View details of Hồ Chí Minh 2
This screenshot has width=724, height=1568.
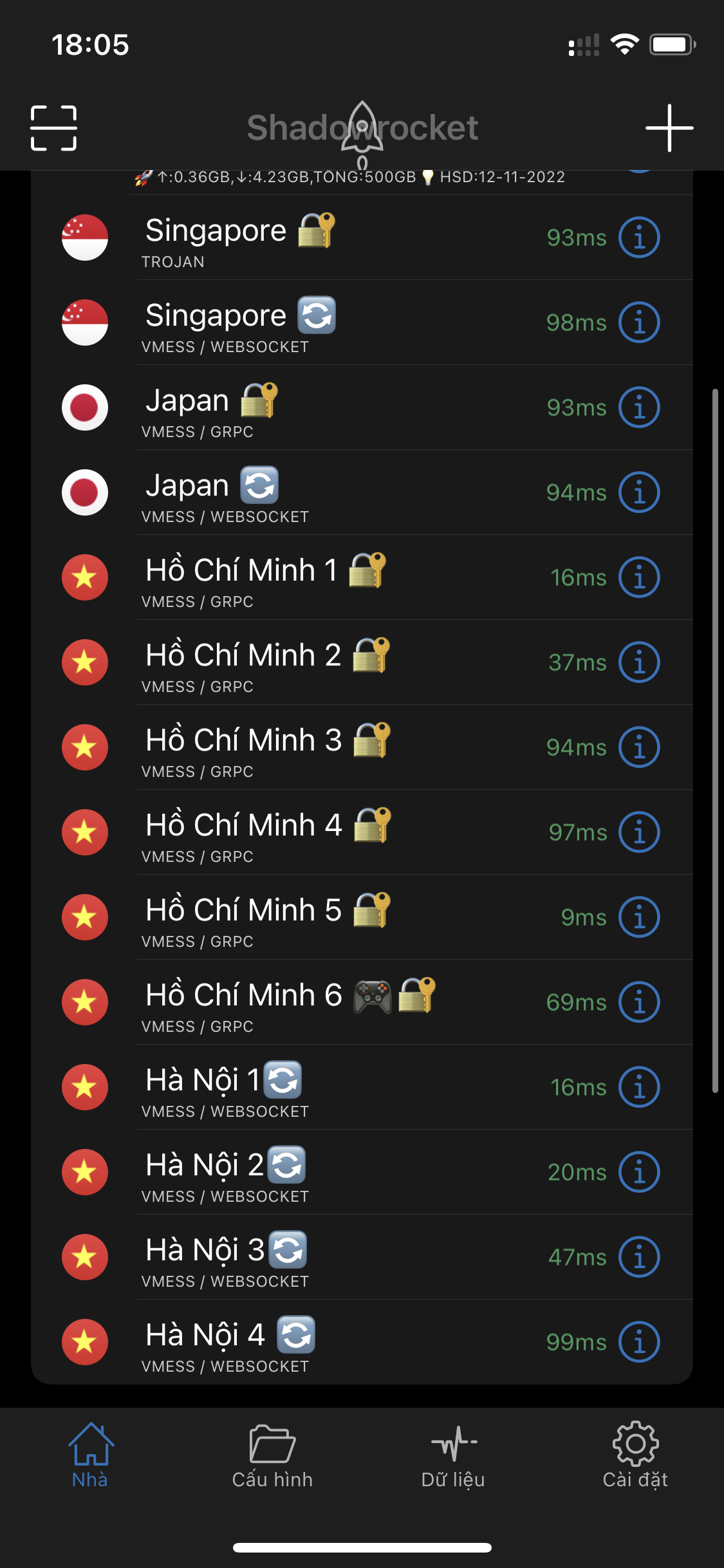click(x=639, y=662)
